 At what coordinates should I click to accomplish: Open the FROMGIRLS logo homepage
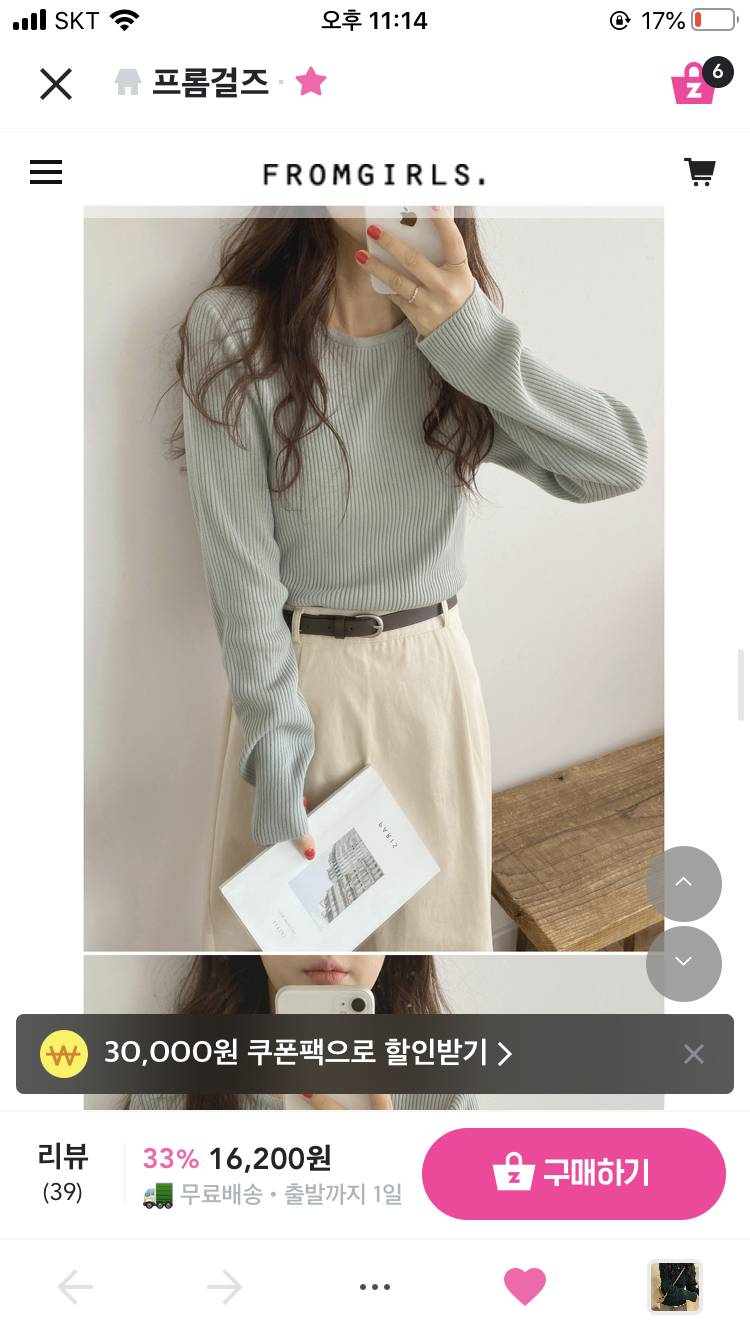[x=375, y=172]
